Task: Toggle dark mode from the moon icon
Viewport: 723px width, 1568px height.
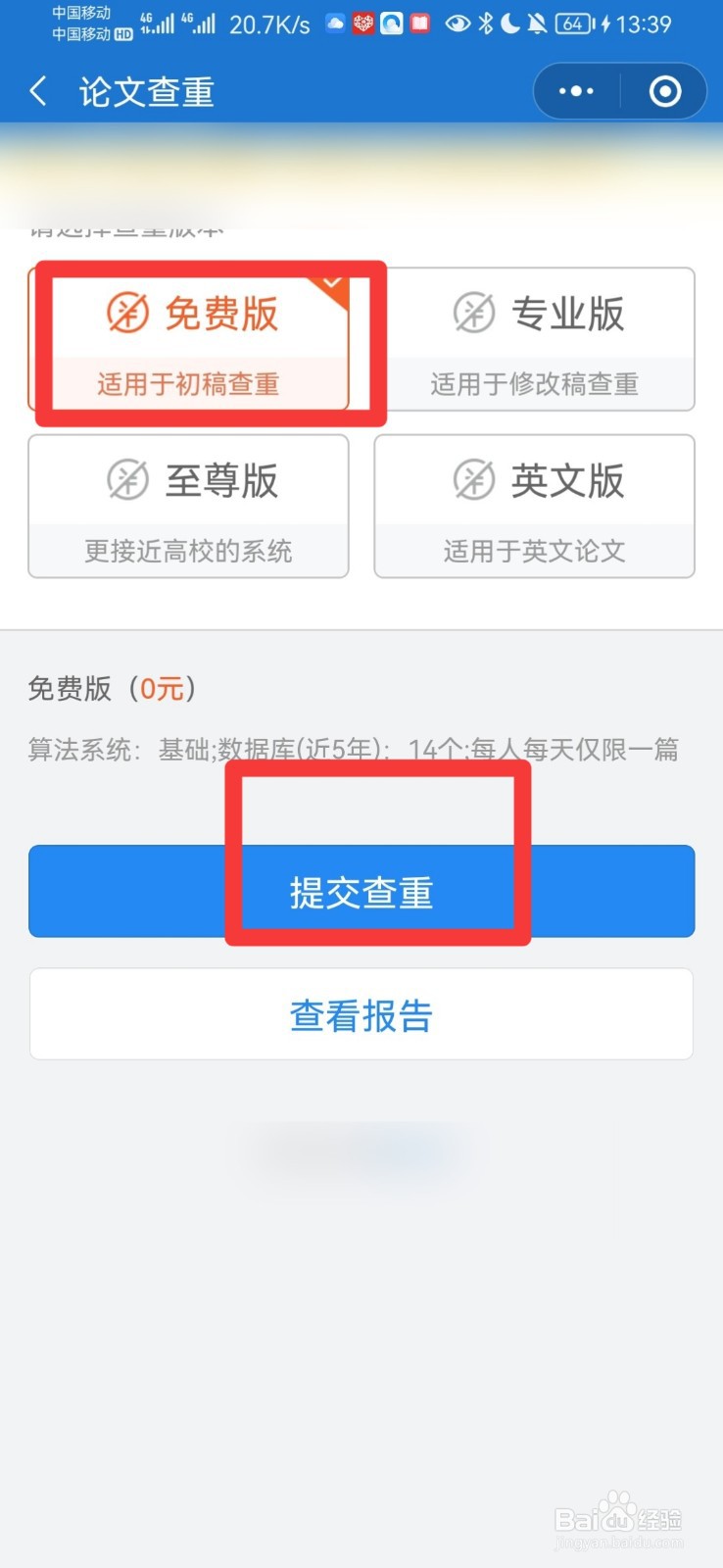Action: (x=511, y=24)
